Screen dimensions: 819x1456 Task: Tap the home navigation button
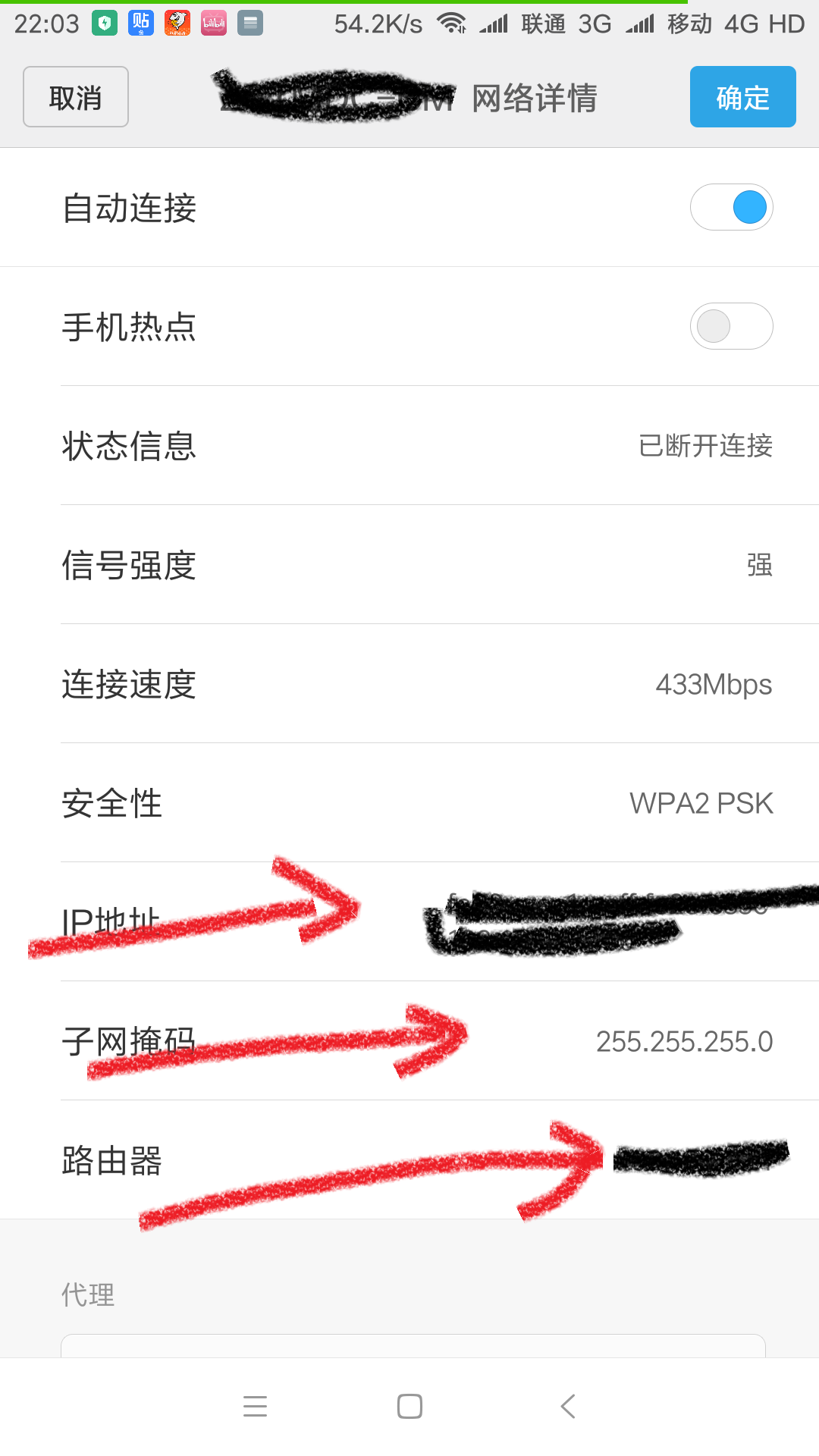pos(409,1406)
